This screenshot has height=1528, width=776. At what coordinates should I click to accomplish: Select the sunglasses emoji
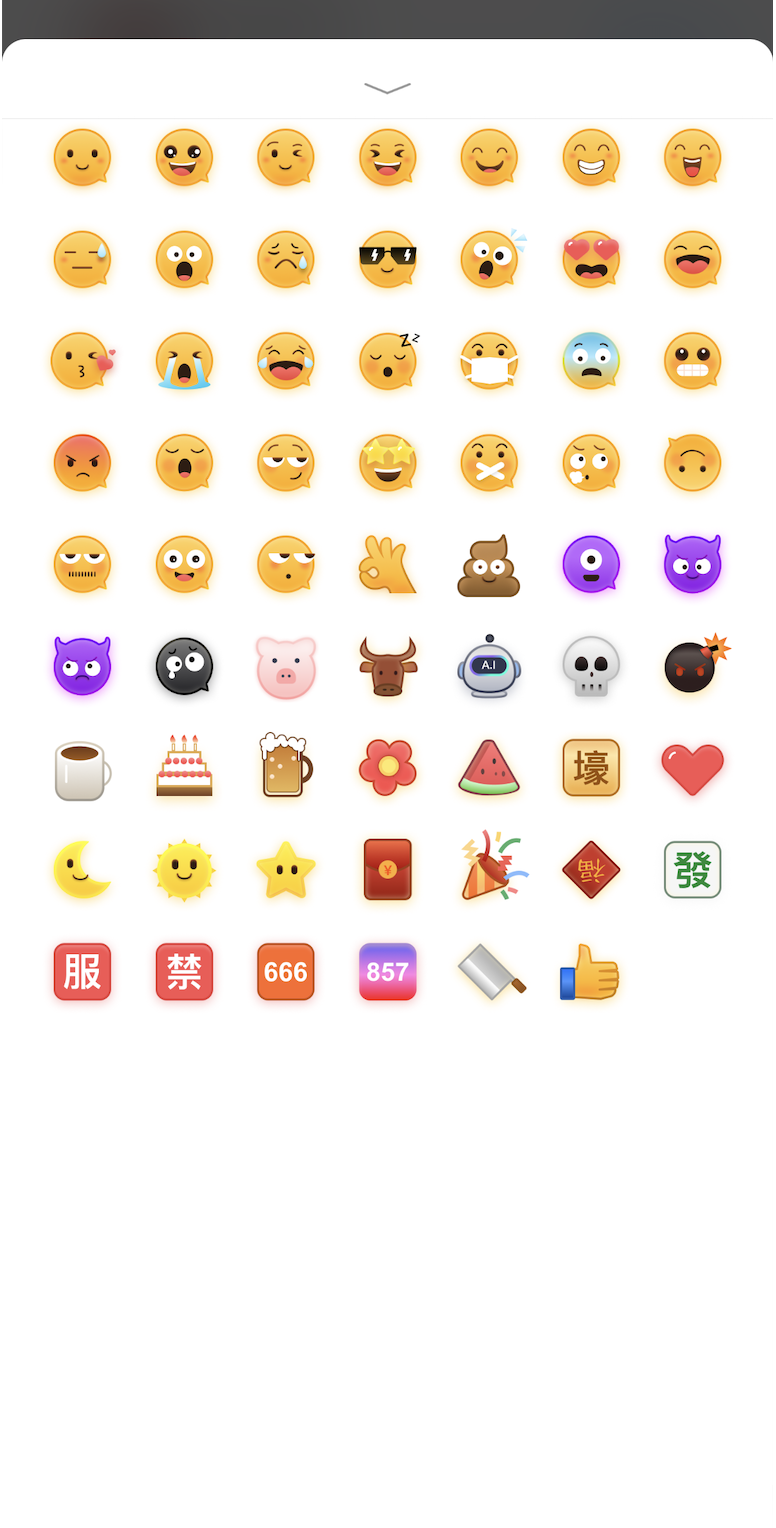(x=388, y=260)
